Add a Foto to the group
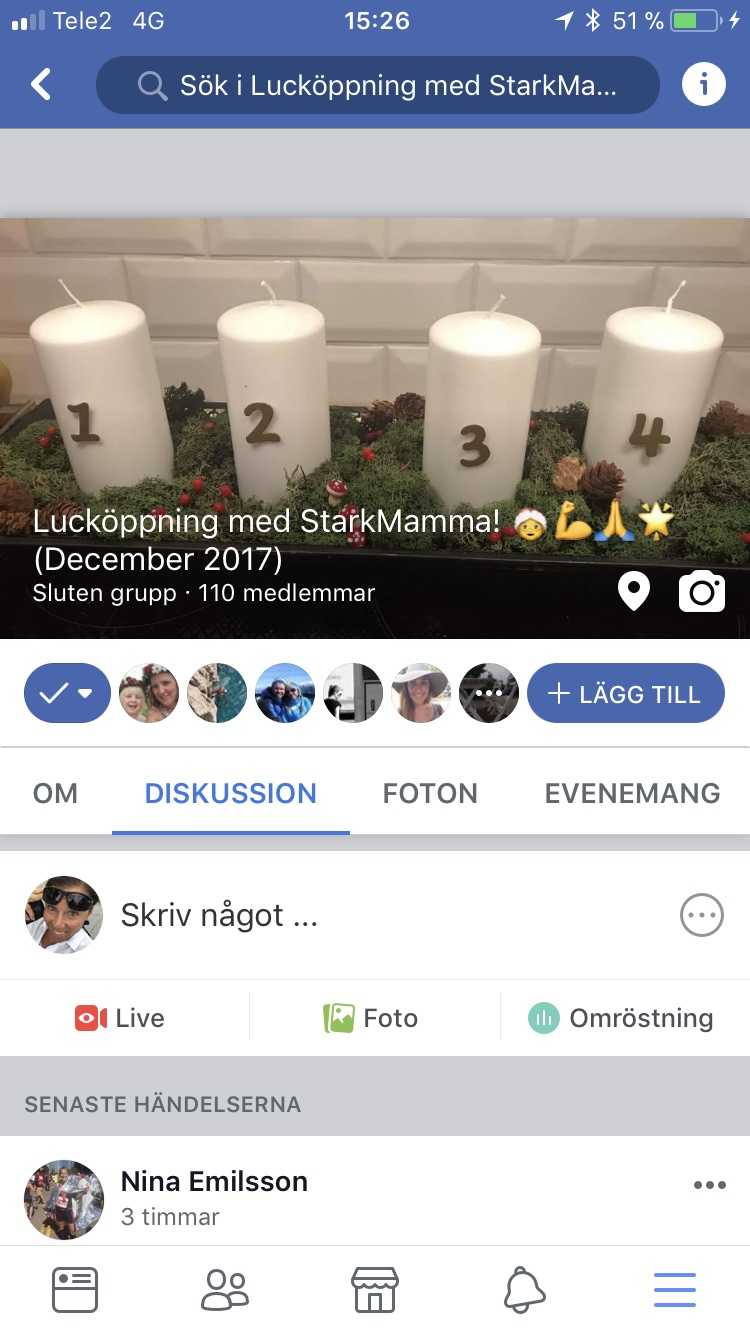This screenshot has width=750, height=1334. coord(371,1018)
